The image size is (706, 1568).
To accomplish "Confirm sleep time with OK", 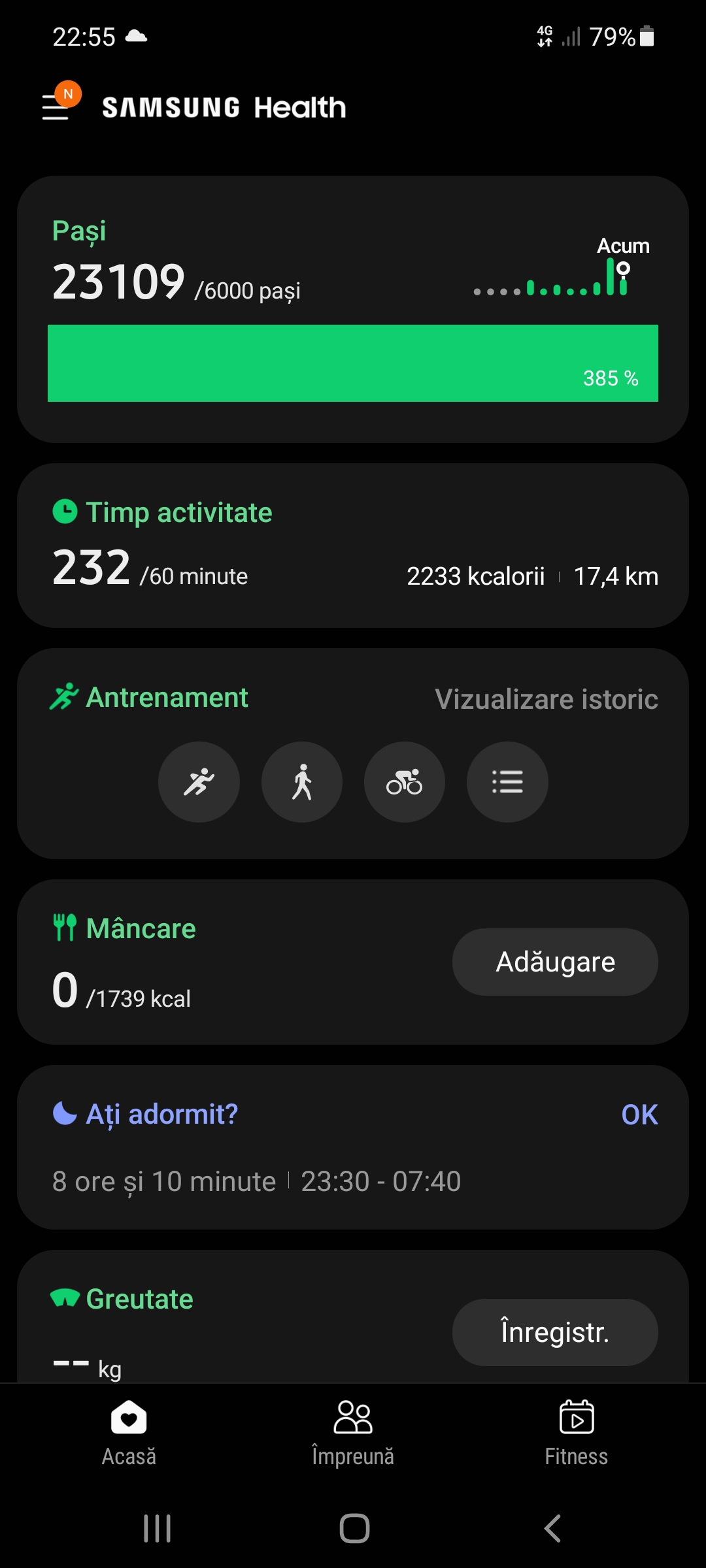I will [639, 1115].
